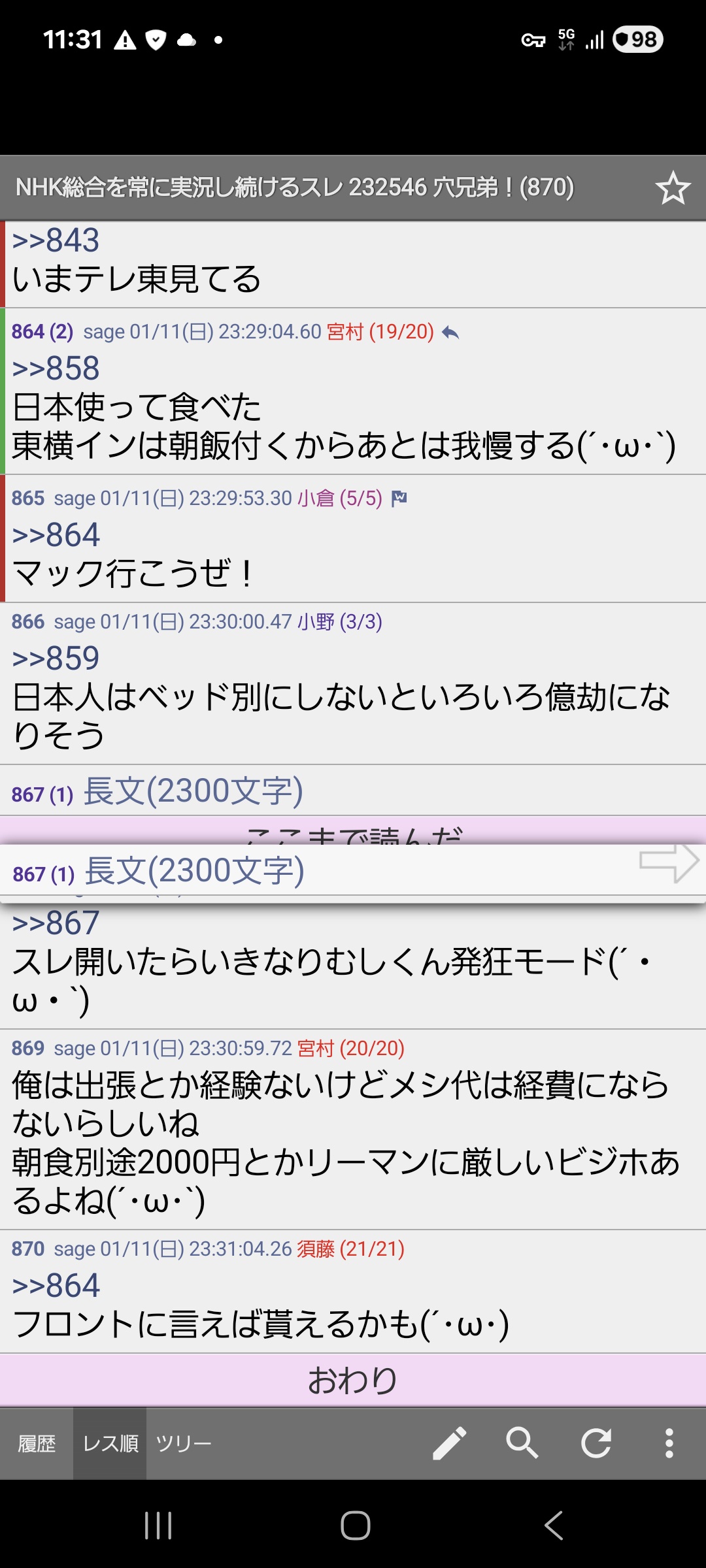Favorite this thread with the star icon

click(x=673, y=188)
